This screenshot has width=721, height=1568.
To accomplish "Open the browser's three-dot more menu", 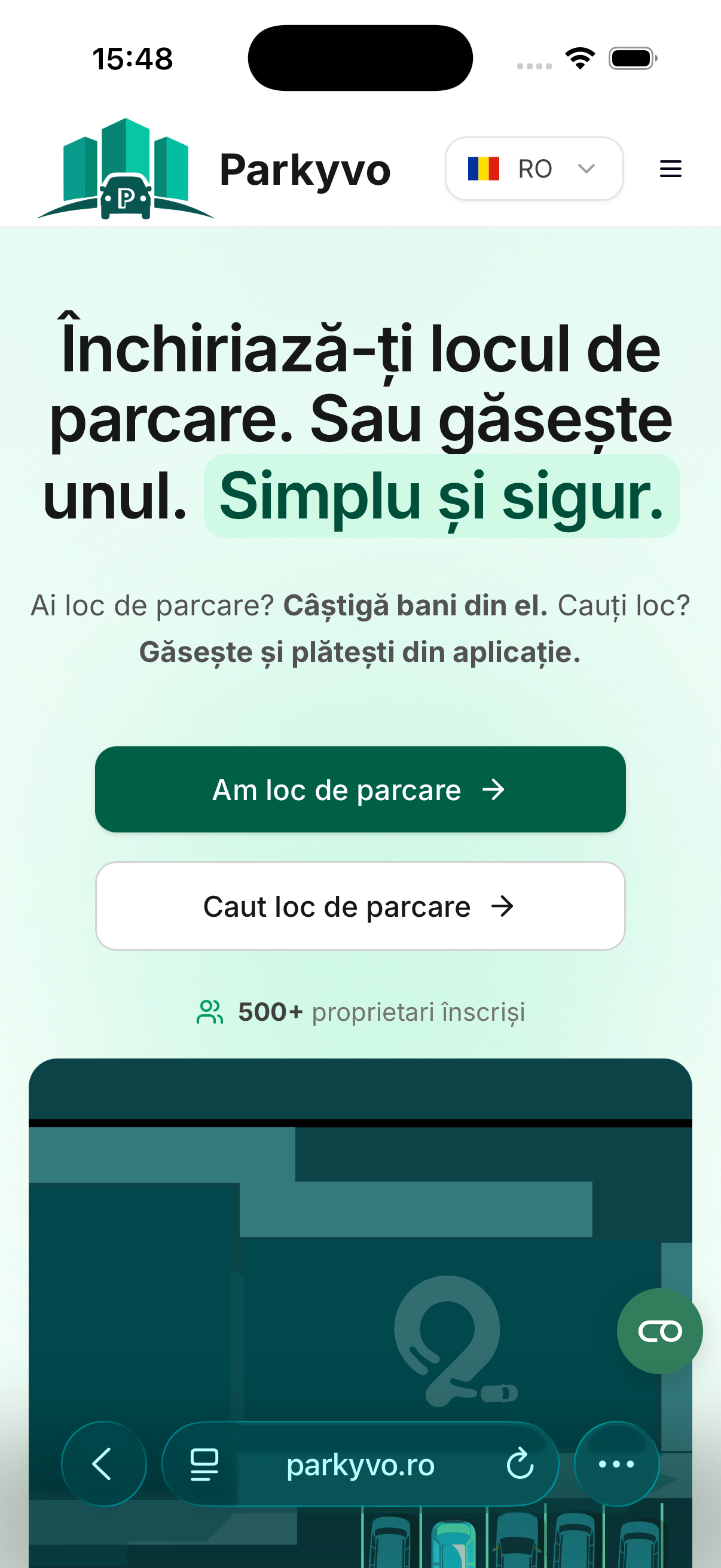I will (616, 1463).
